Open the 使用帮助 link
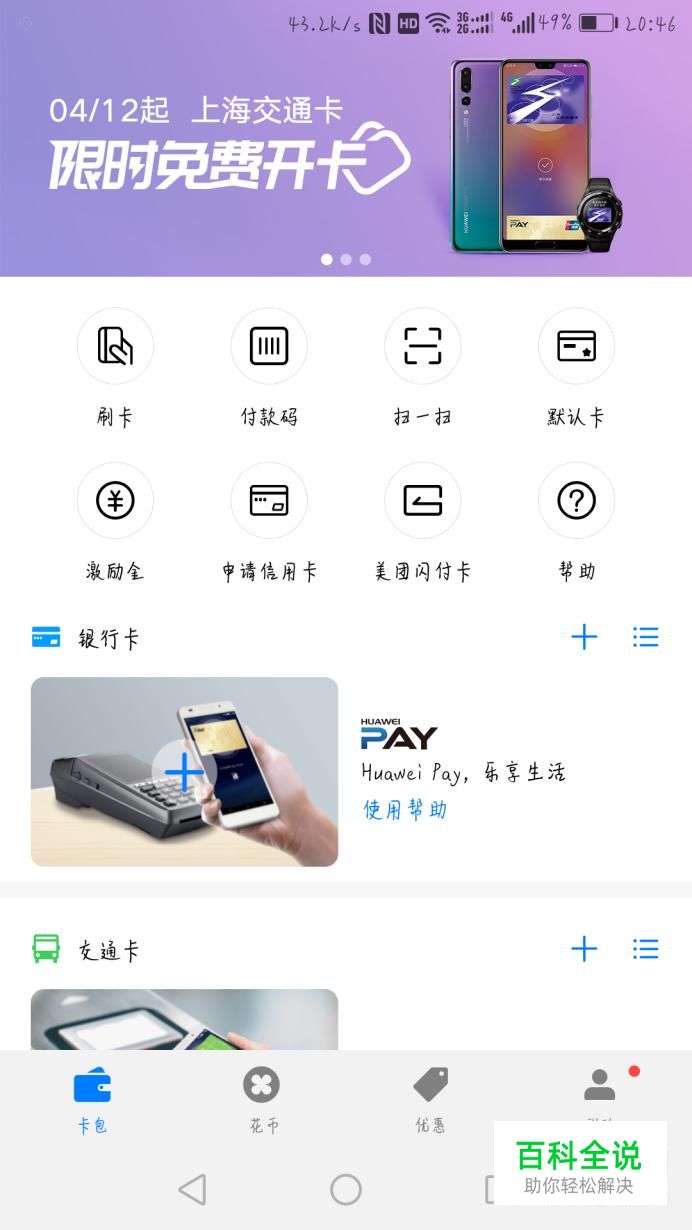Screen dimensions: 692x1230 (405, 809)
